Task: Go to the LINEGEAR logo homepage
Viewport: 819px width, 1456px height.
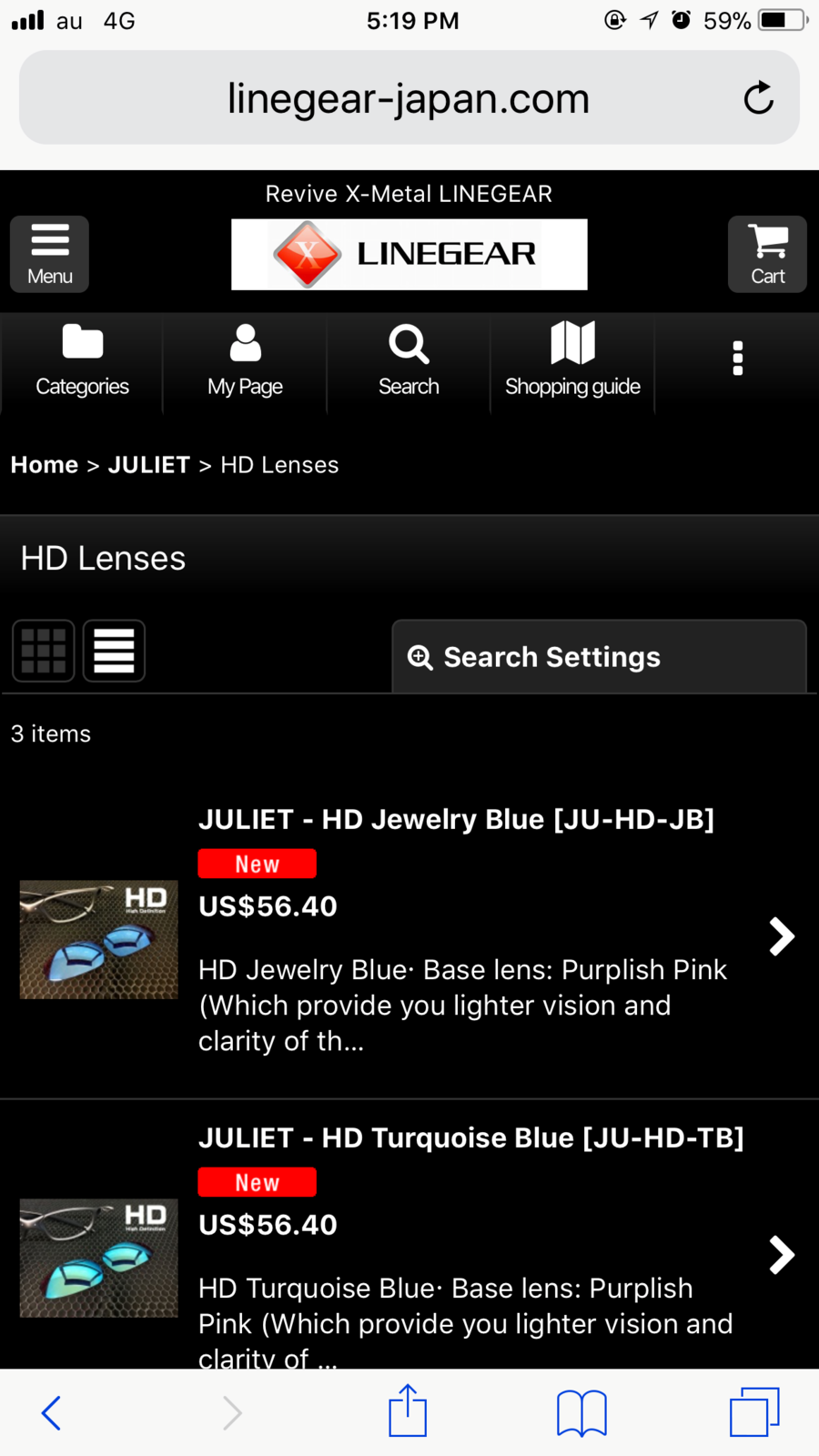Action: pyautogui.click(x=409, y=254)
